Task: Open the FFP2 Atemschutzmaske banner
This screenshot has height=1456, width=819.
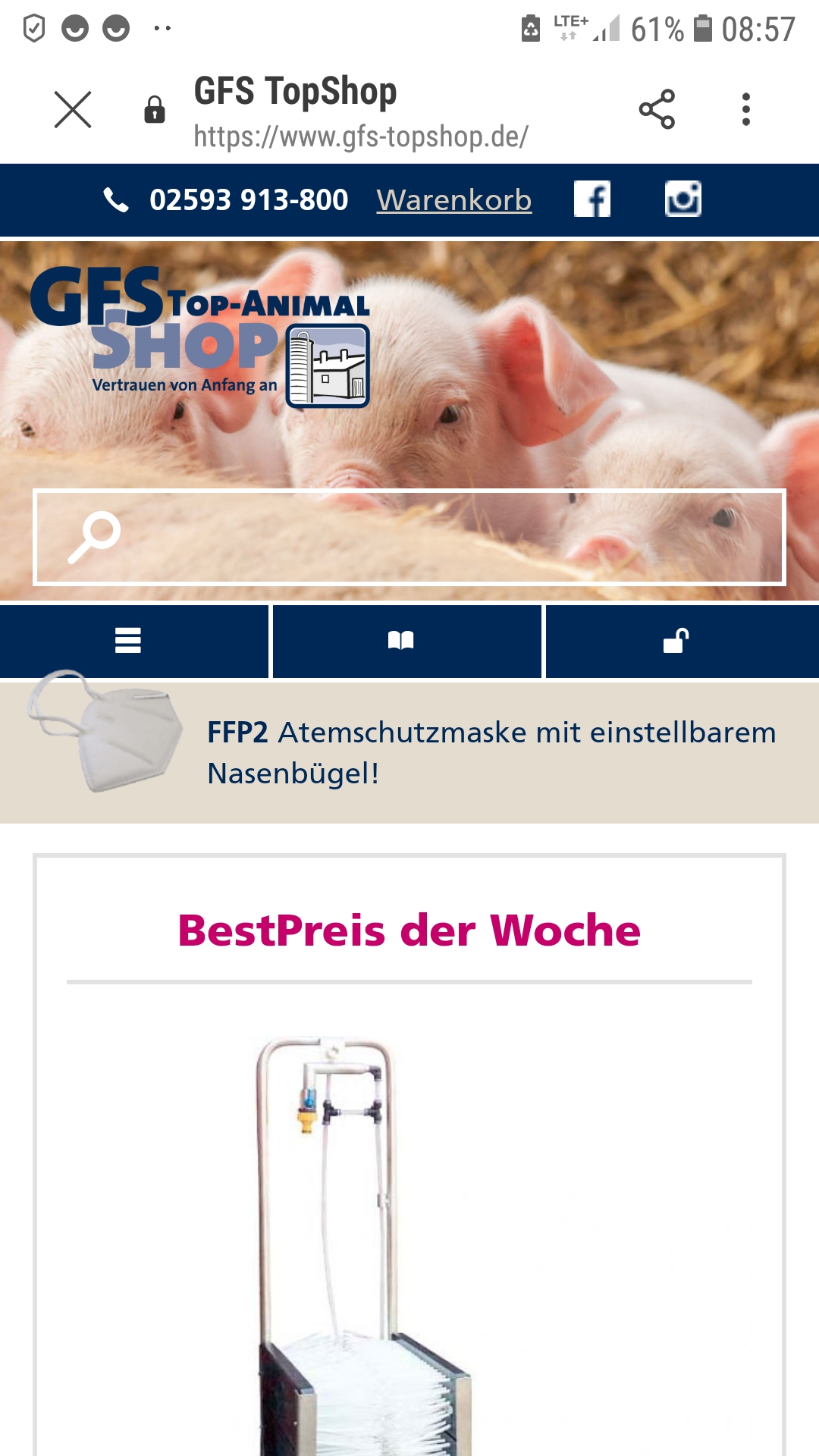Action: (x=409, y=752)
